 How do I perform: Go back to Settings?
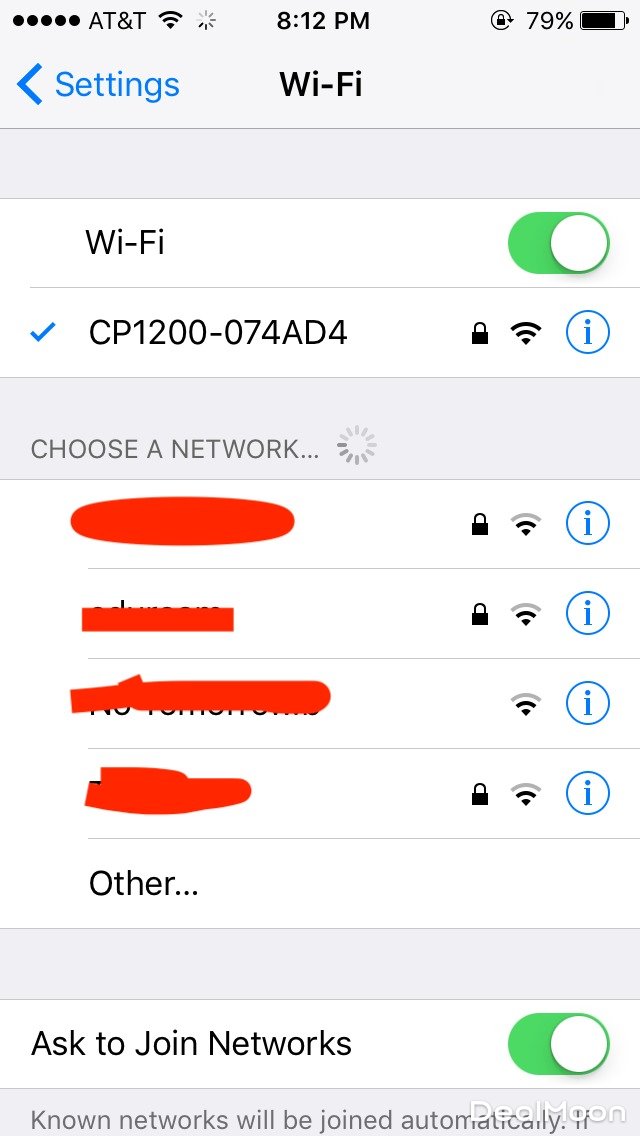(98, 85)
